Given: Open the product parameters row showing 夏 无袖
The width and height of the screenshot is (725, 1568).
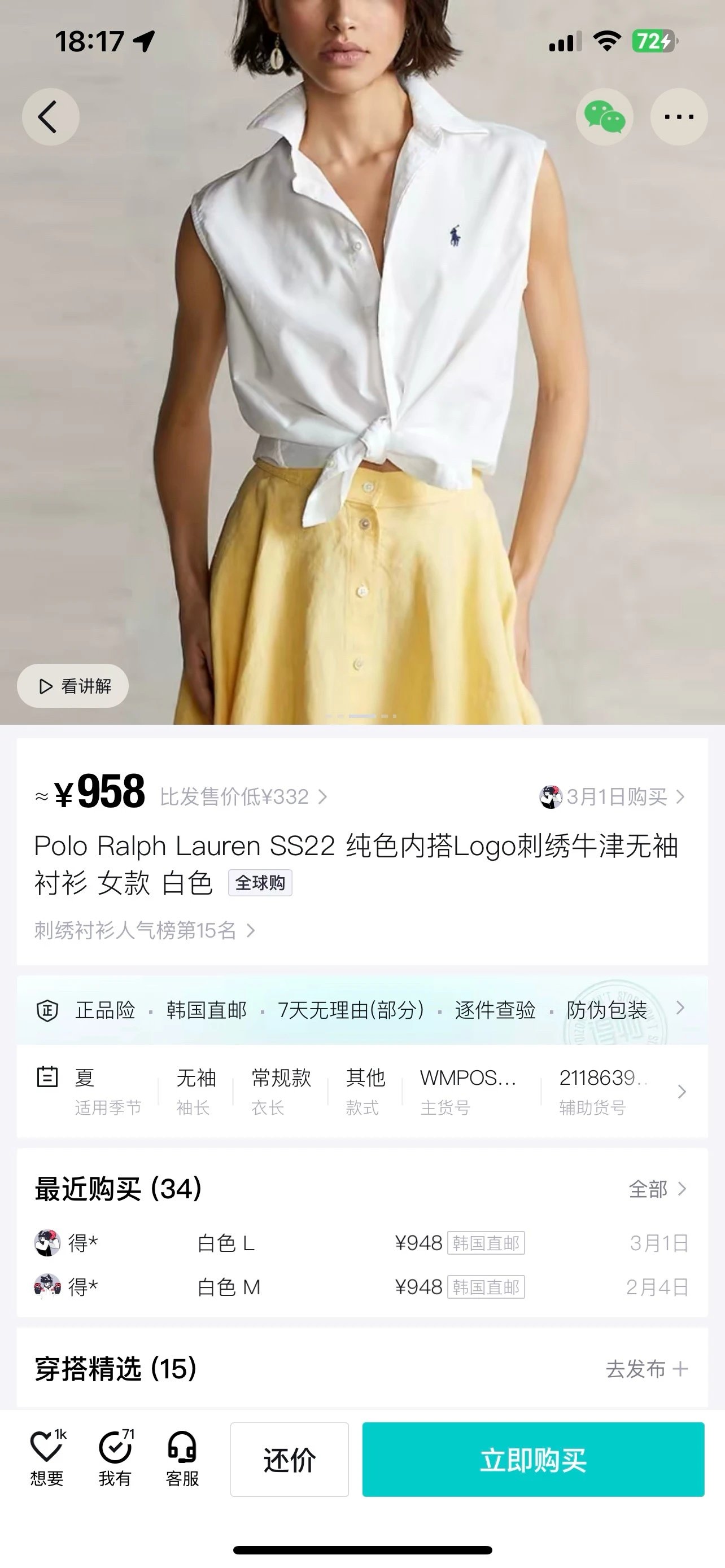Looking at the screenshot, I should coord(362,1092).
